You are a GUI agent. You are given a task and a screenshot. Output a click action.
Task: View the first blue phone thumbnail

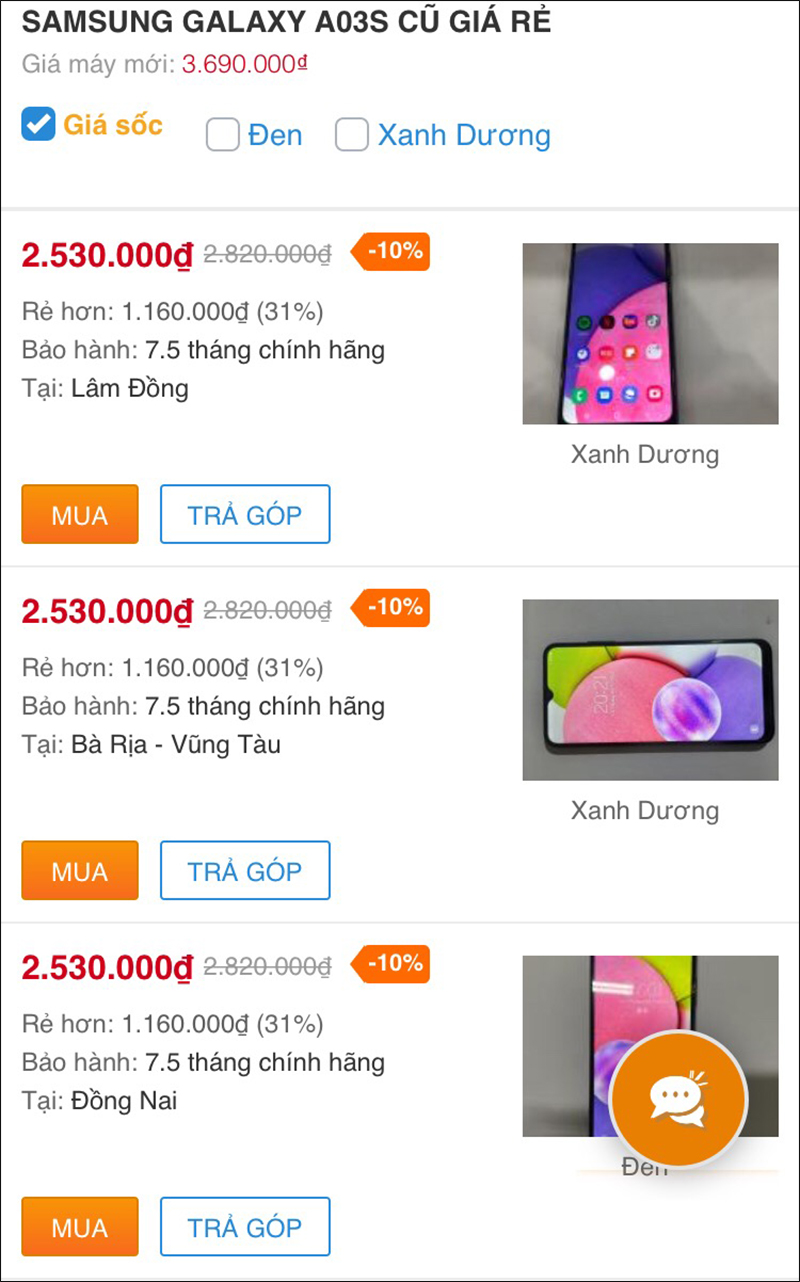pos(650,333)
